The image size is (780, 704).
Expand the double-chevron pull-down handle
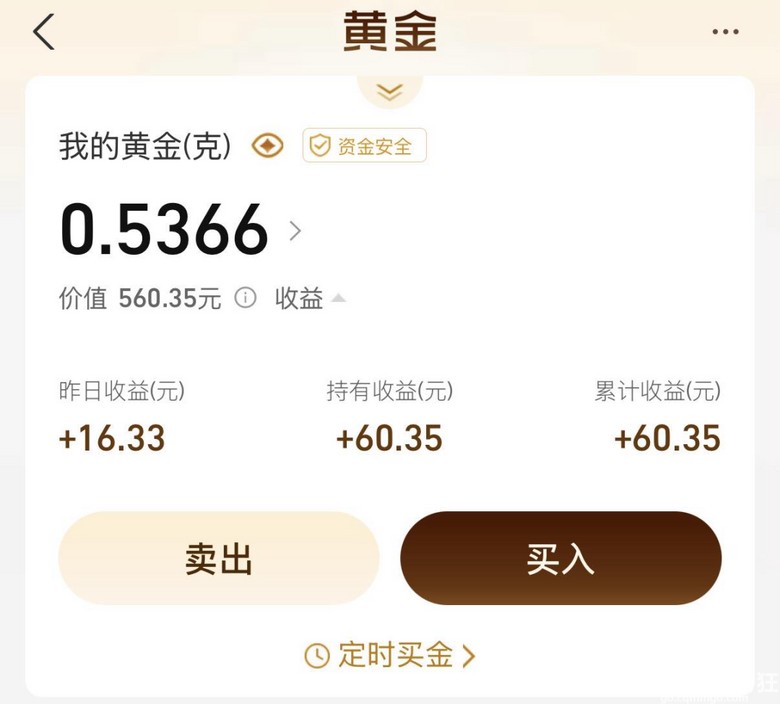389,92
